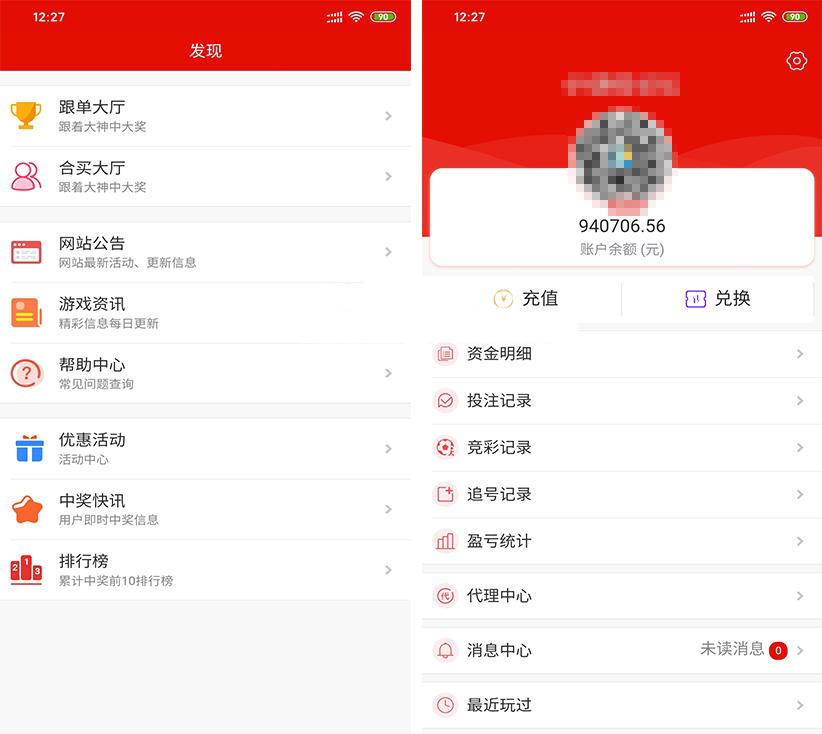View 中奖快讯 winners feed
This screenshot has height=734, width=822.
[205, 509]
